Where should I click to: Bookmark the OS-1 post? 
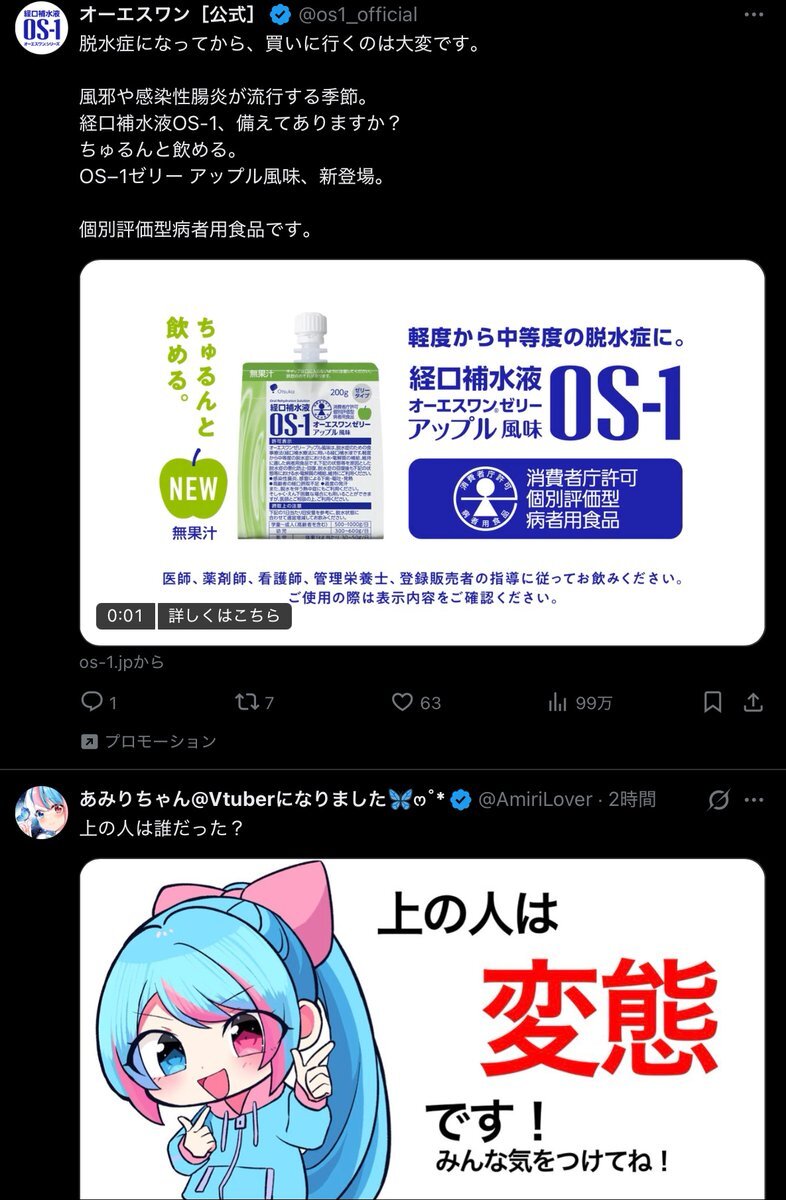[712, 703]
